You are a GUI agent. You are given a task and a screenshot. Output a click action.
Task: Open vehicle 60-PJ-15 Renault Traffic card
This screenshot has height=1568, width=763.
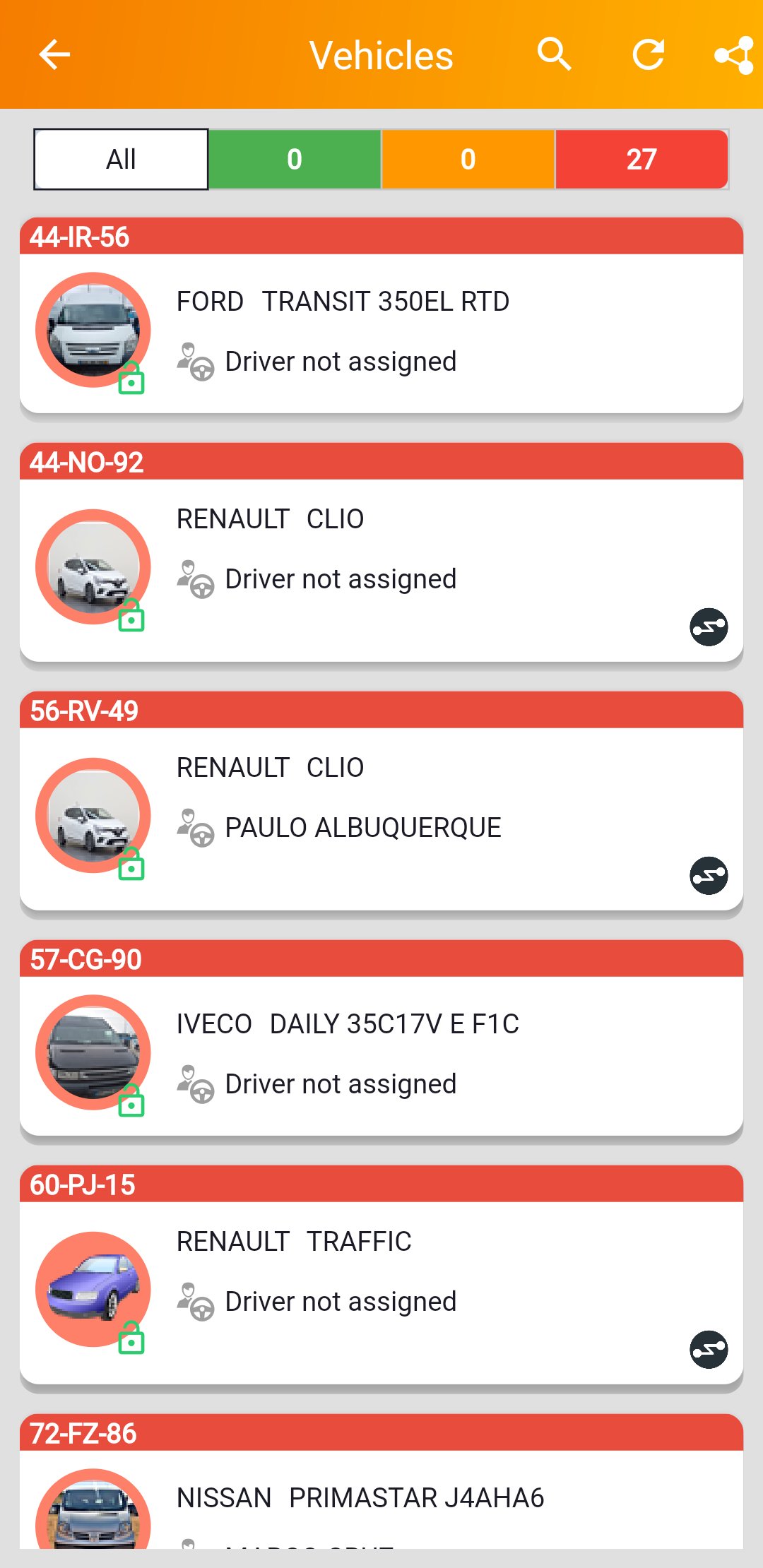(381, 1278)
